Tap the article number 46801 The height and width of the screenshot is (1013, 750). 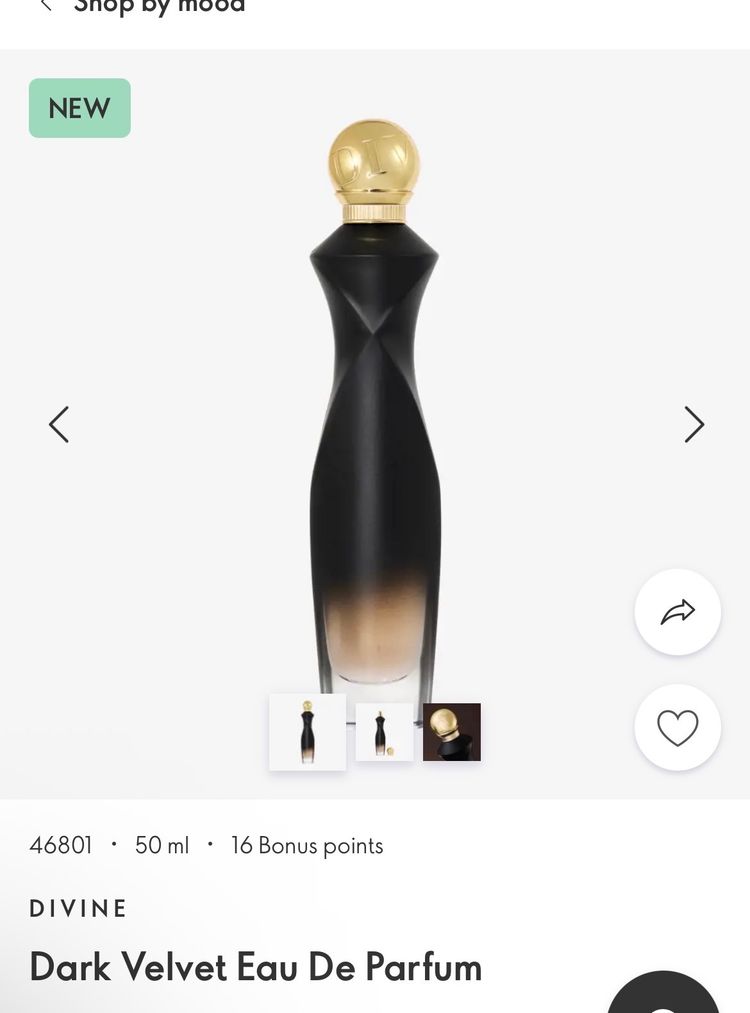60,843
